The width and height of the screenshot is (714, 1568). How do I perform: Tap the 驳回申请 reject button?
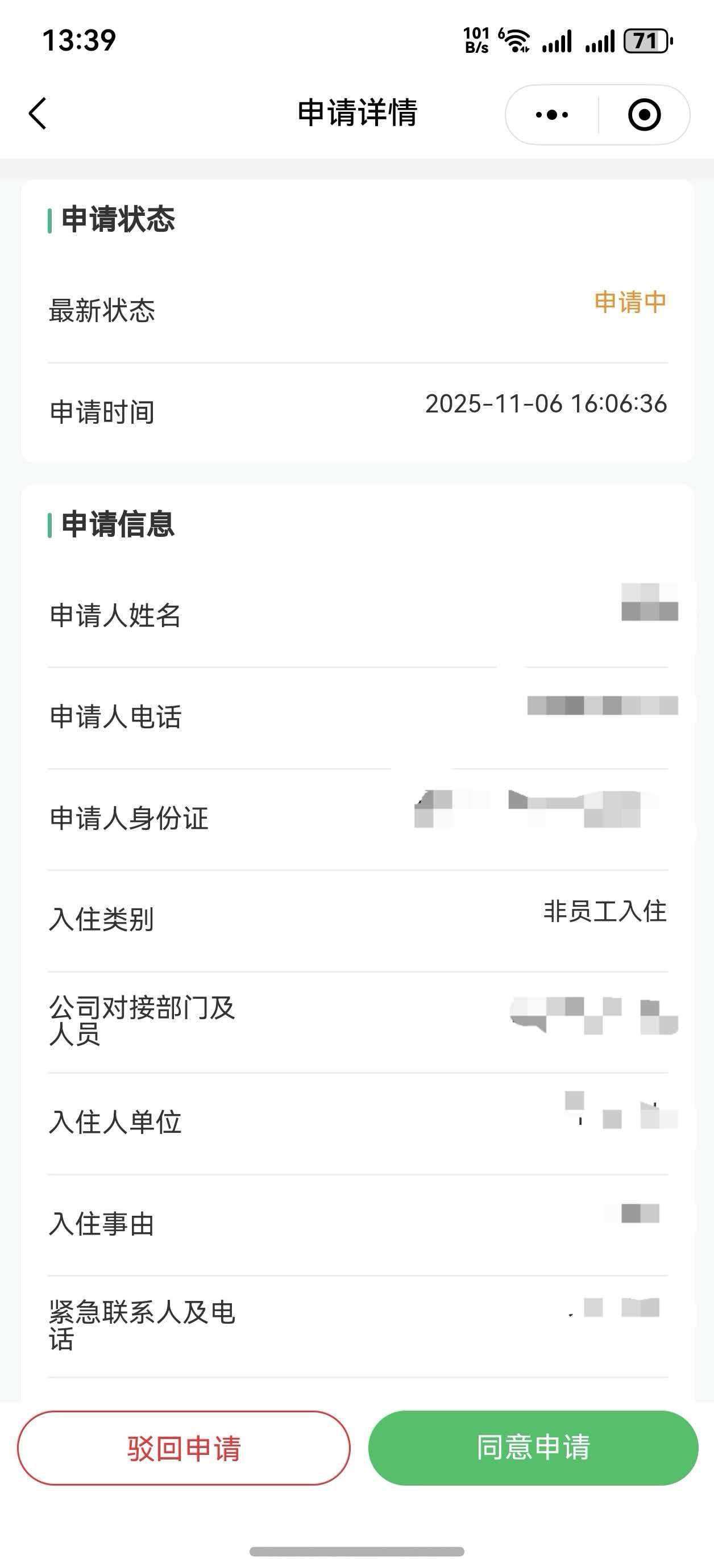184,1450
